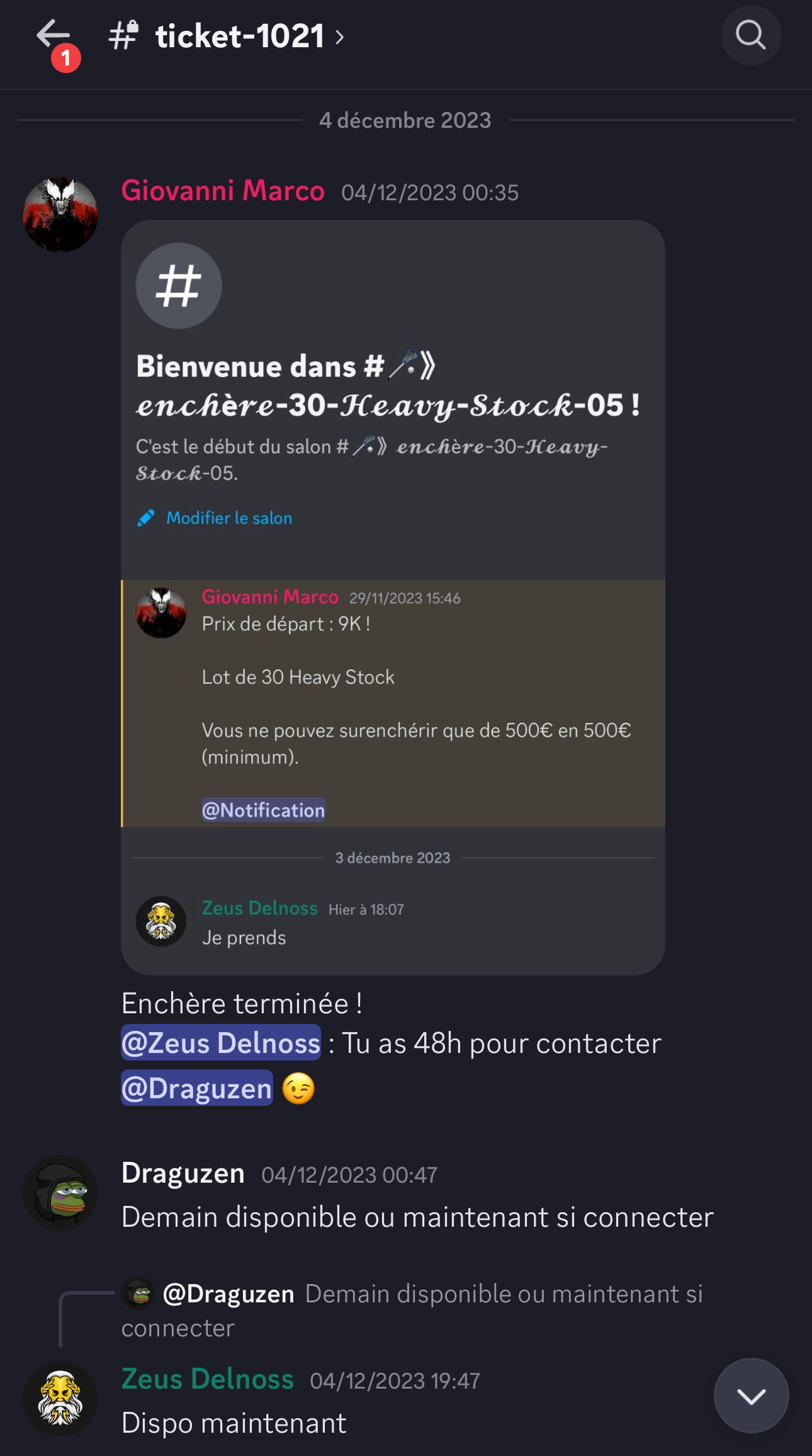Tap the @Zeus Delnoss mention
The width and height of the screenshot is (812, 1456).
[x=220, y=1044]
